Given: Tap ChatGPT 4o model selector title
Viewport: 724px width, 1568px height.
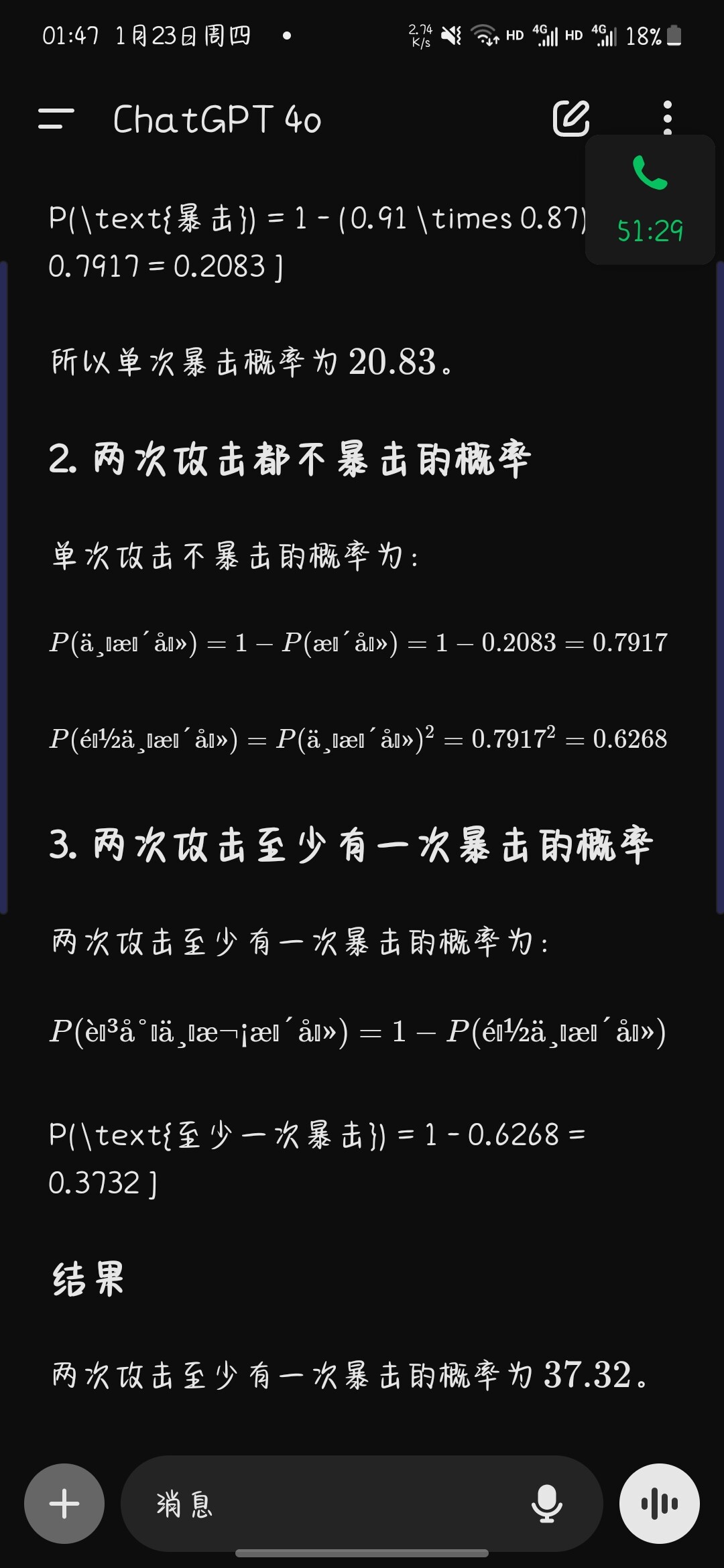Looking at the screenshot, I should tap(217, 120).
